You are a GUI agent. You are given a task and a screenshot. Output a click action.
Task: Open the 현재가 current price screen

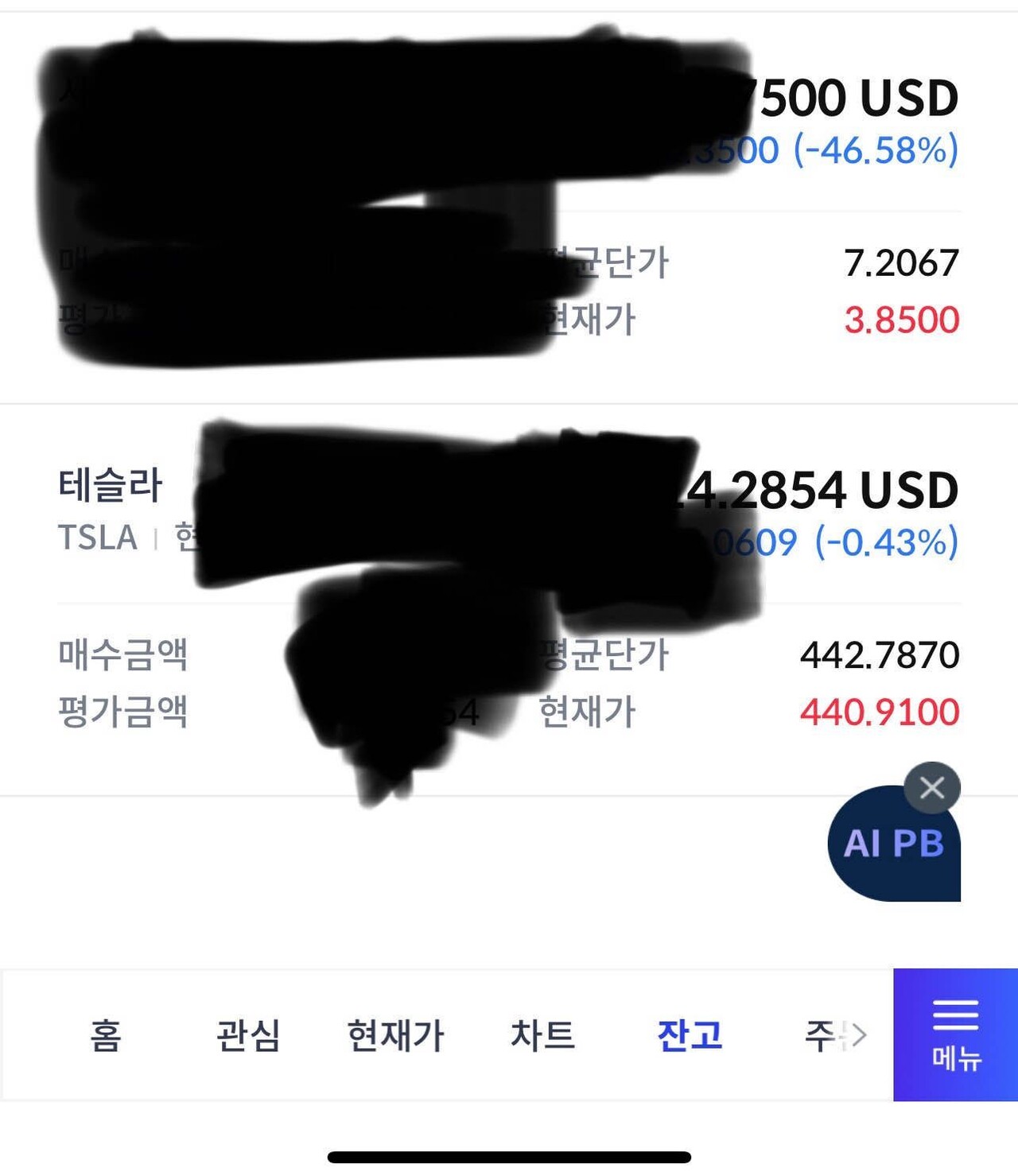(396, 1034)
